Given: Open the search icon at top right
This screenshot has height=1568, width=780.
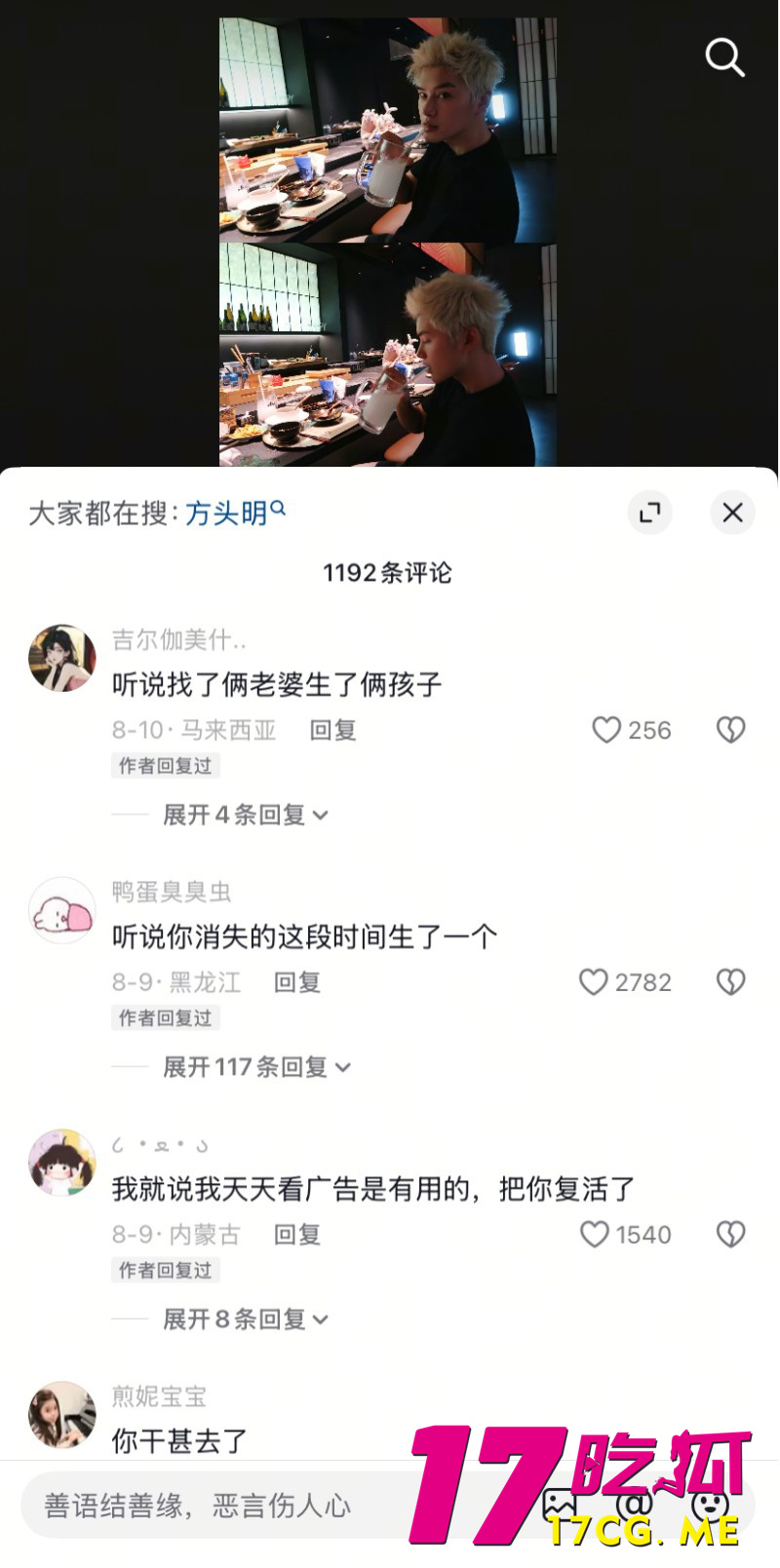Looking at the screenshot, I should click(x=724, y=57).
